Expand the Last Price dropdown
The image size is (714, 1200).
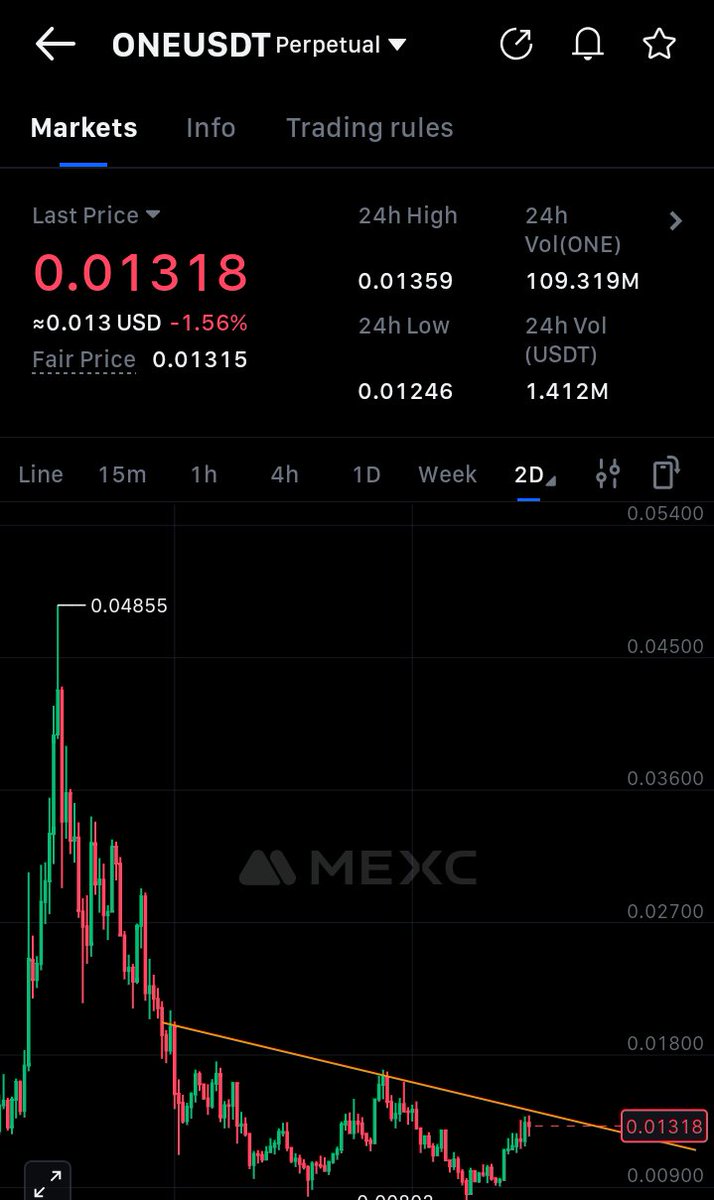point(96,215)
